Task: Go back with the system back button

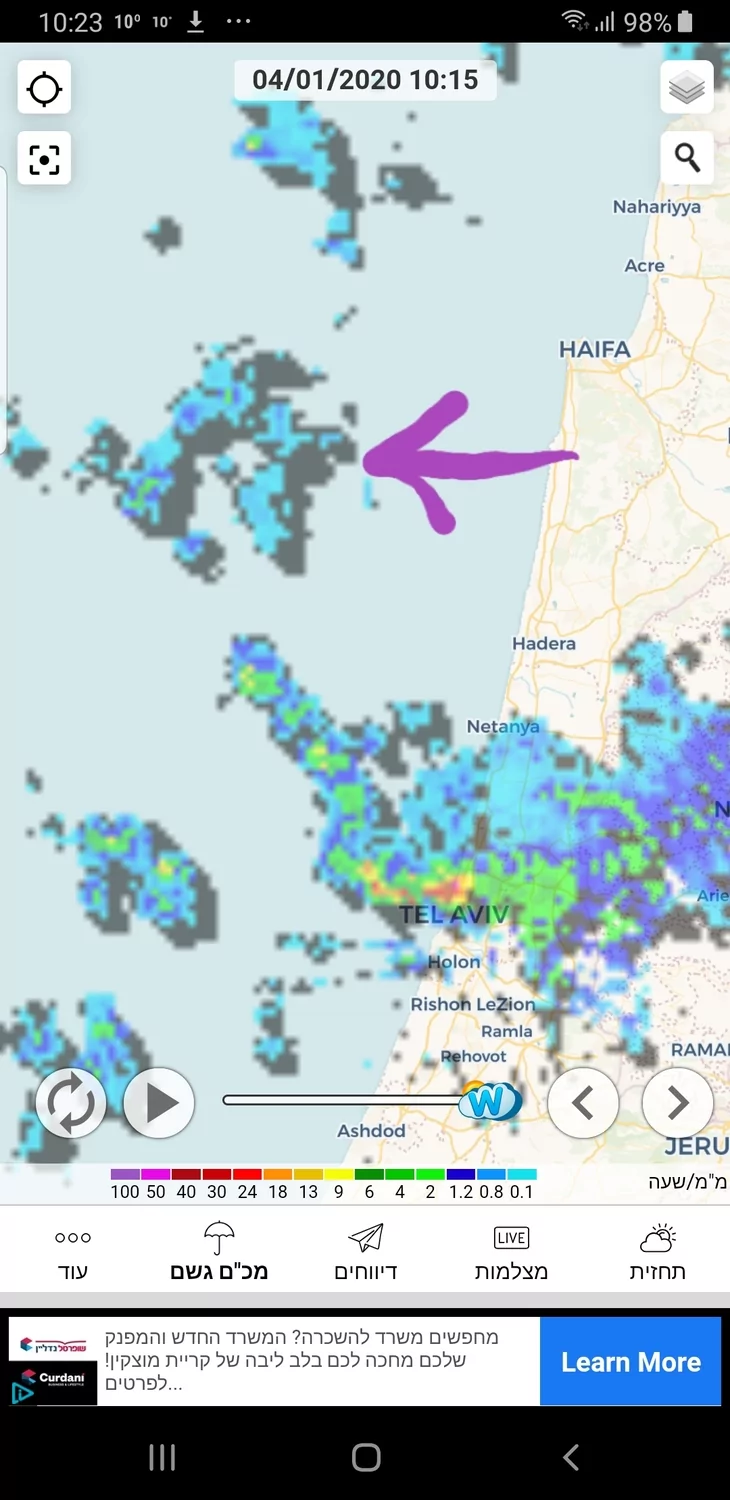Action: pos(570,1457)
